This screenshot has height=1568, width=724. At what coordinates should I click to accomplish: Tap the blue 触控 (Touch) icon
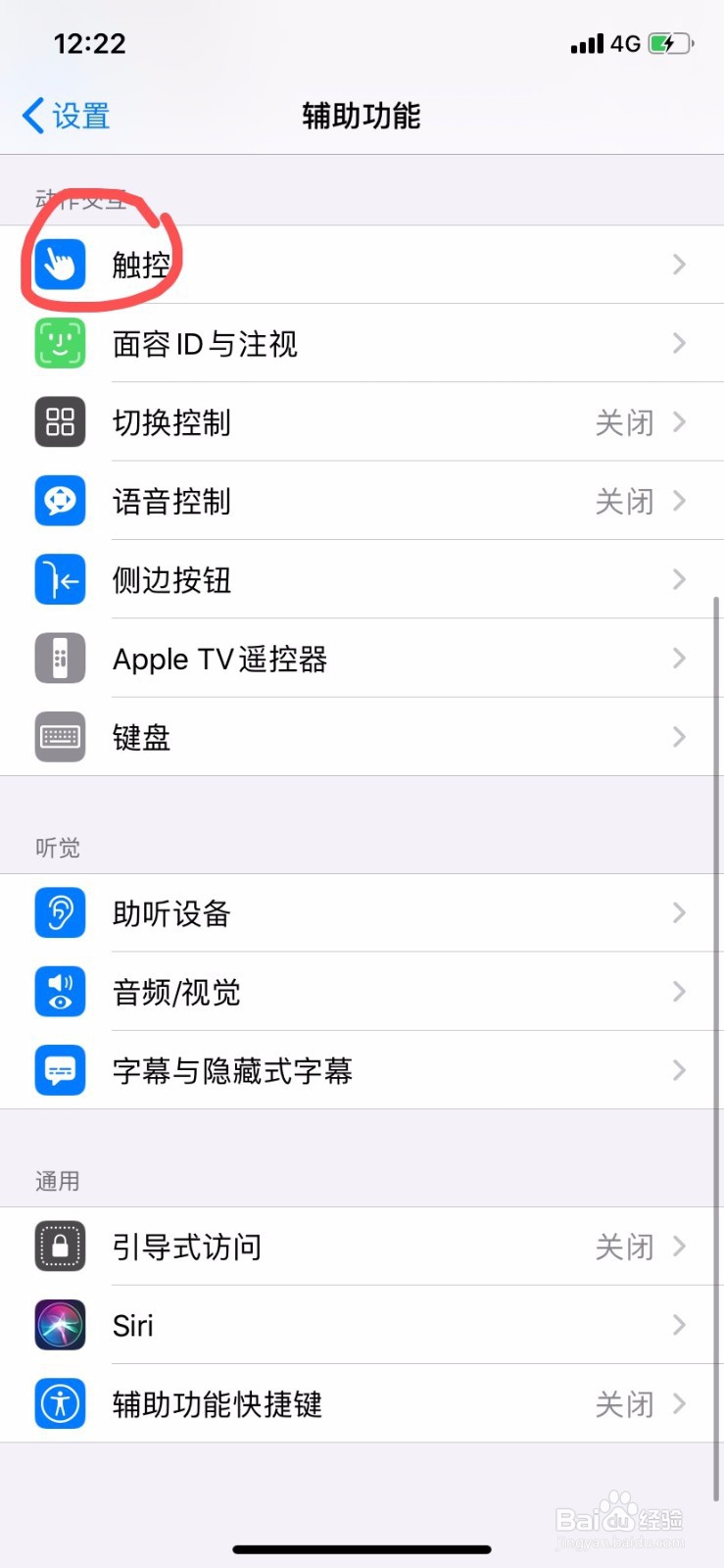(x=60, y=265)
